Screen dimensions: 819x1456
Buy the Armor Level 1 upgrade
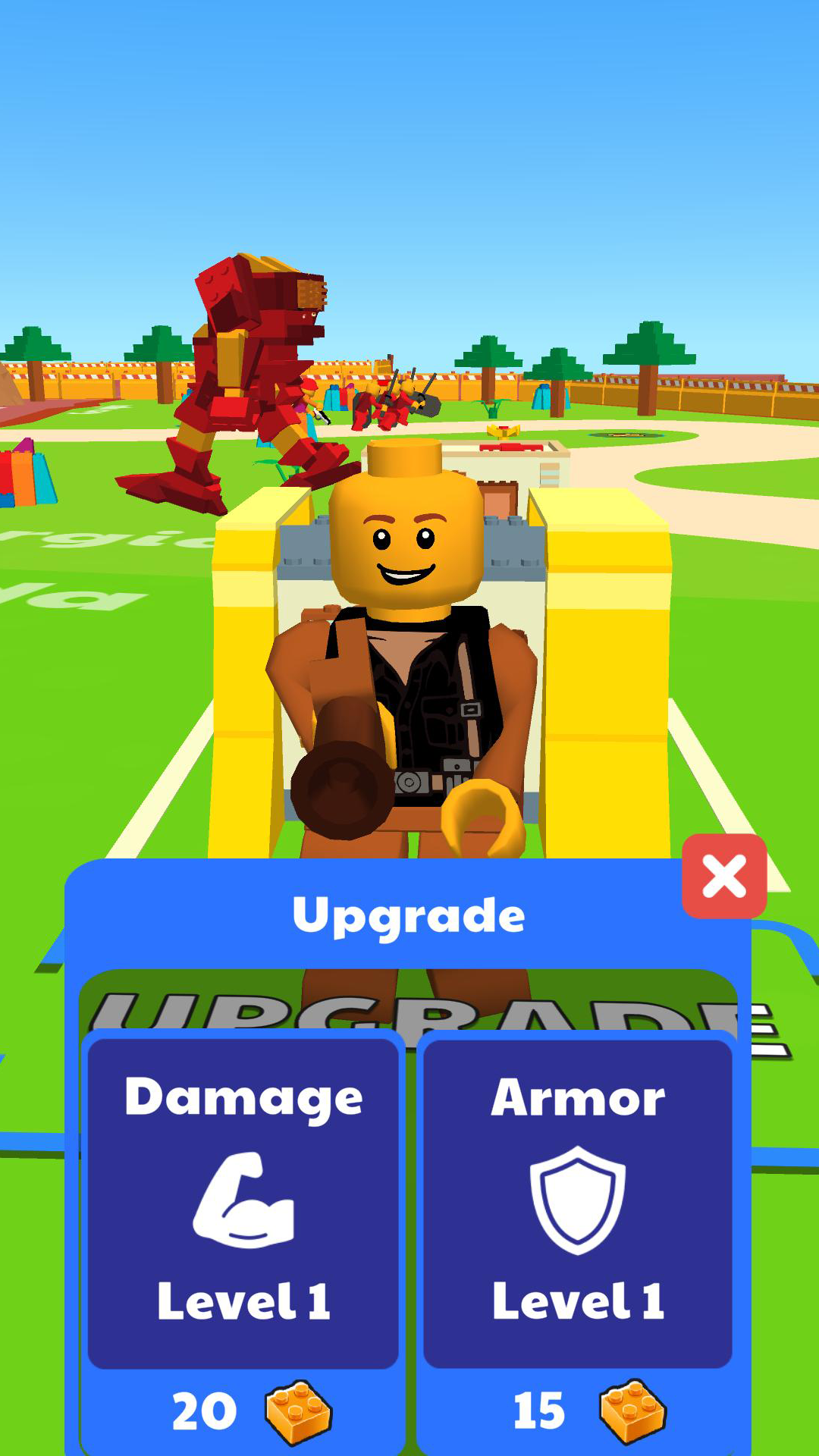click(x=578, y=1244)
